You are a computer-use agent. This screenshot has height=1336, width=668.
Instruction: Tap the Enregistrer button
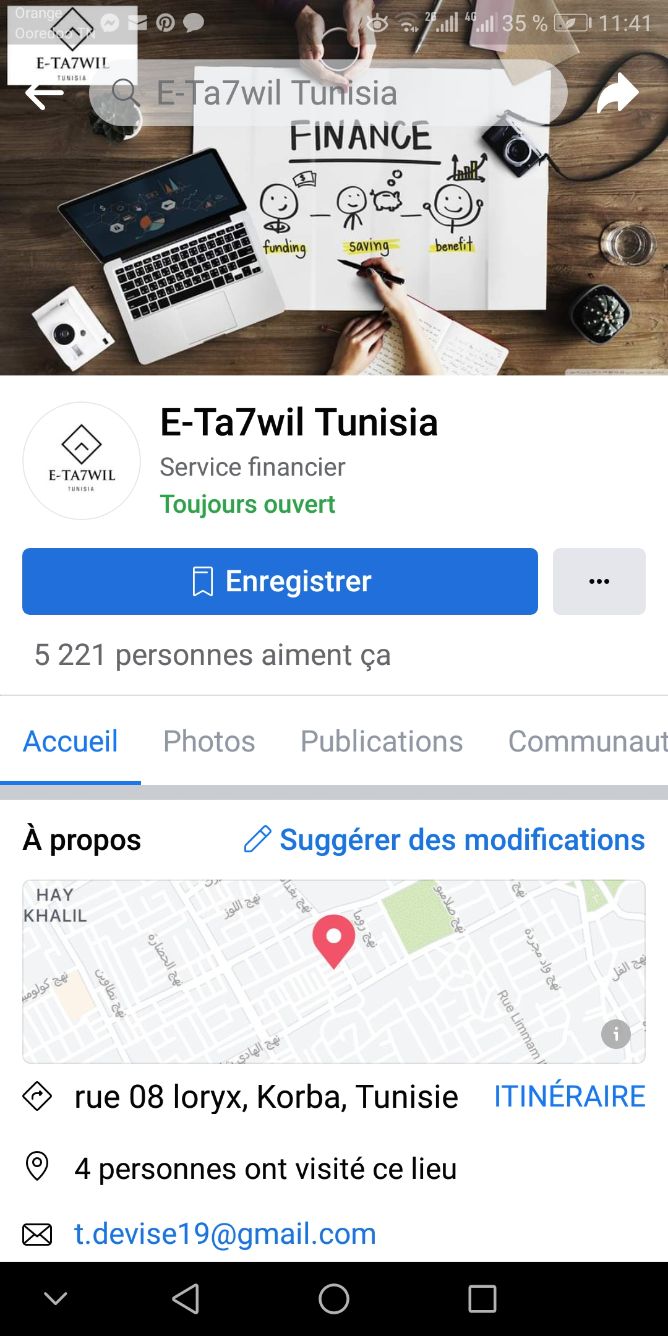tap(280, 581)
